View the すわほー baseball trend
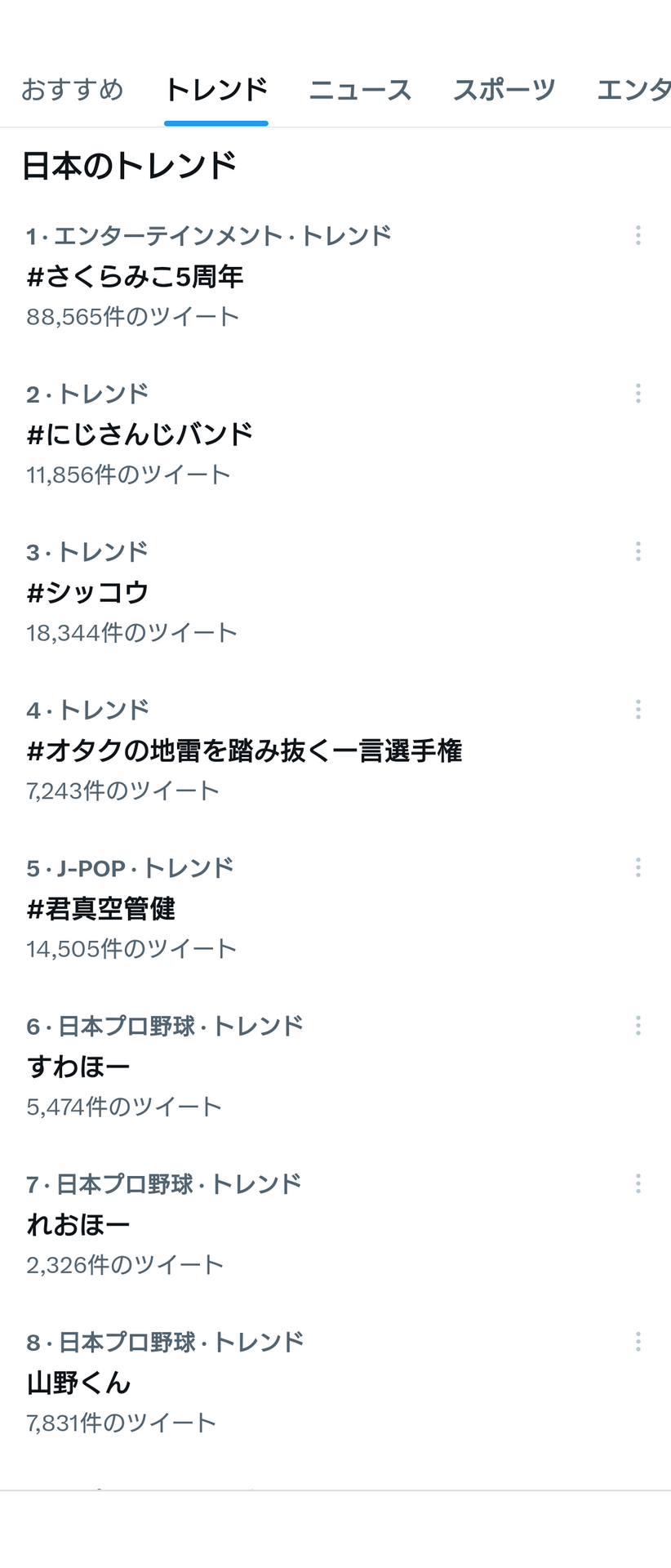Image resolution: width=671 pixels, height=1568 pixels. point(78,1067)
